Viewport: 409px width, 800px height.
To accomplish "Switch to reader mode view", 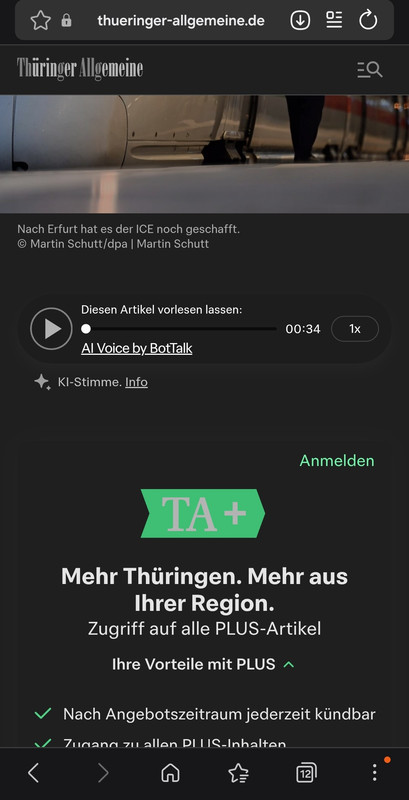I will [334, 20].
